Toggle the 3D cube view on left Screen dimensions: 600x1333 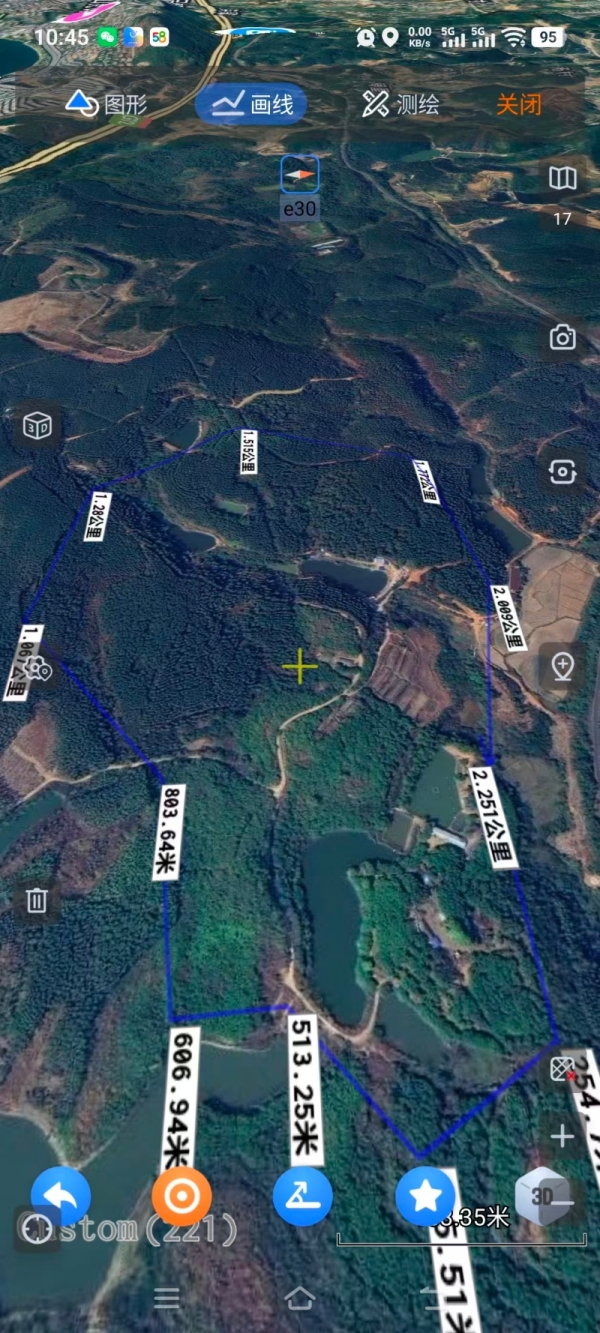[x=38, y=427]
